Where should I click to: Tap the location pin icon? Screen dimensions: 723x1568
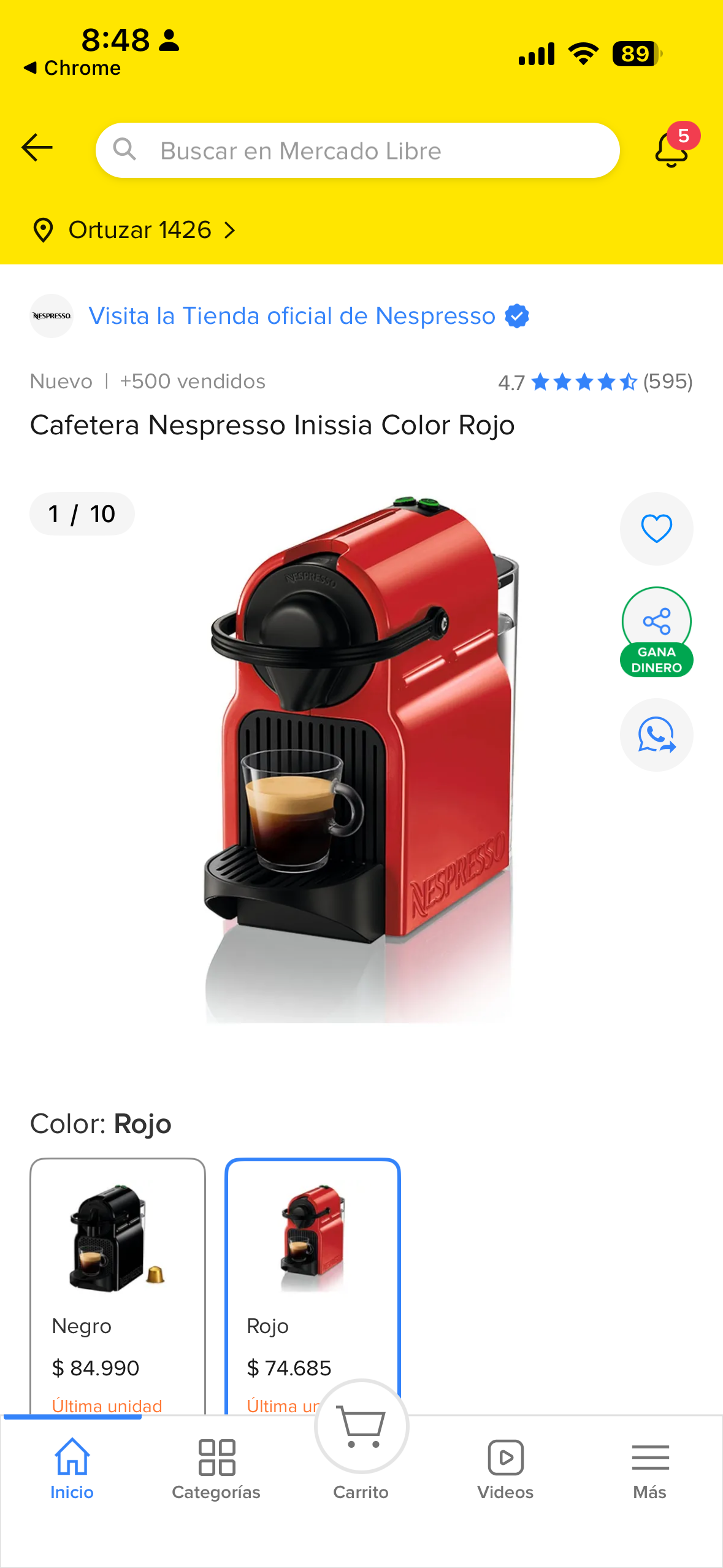tap(43, 230)
